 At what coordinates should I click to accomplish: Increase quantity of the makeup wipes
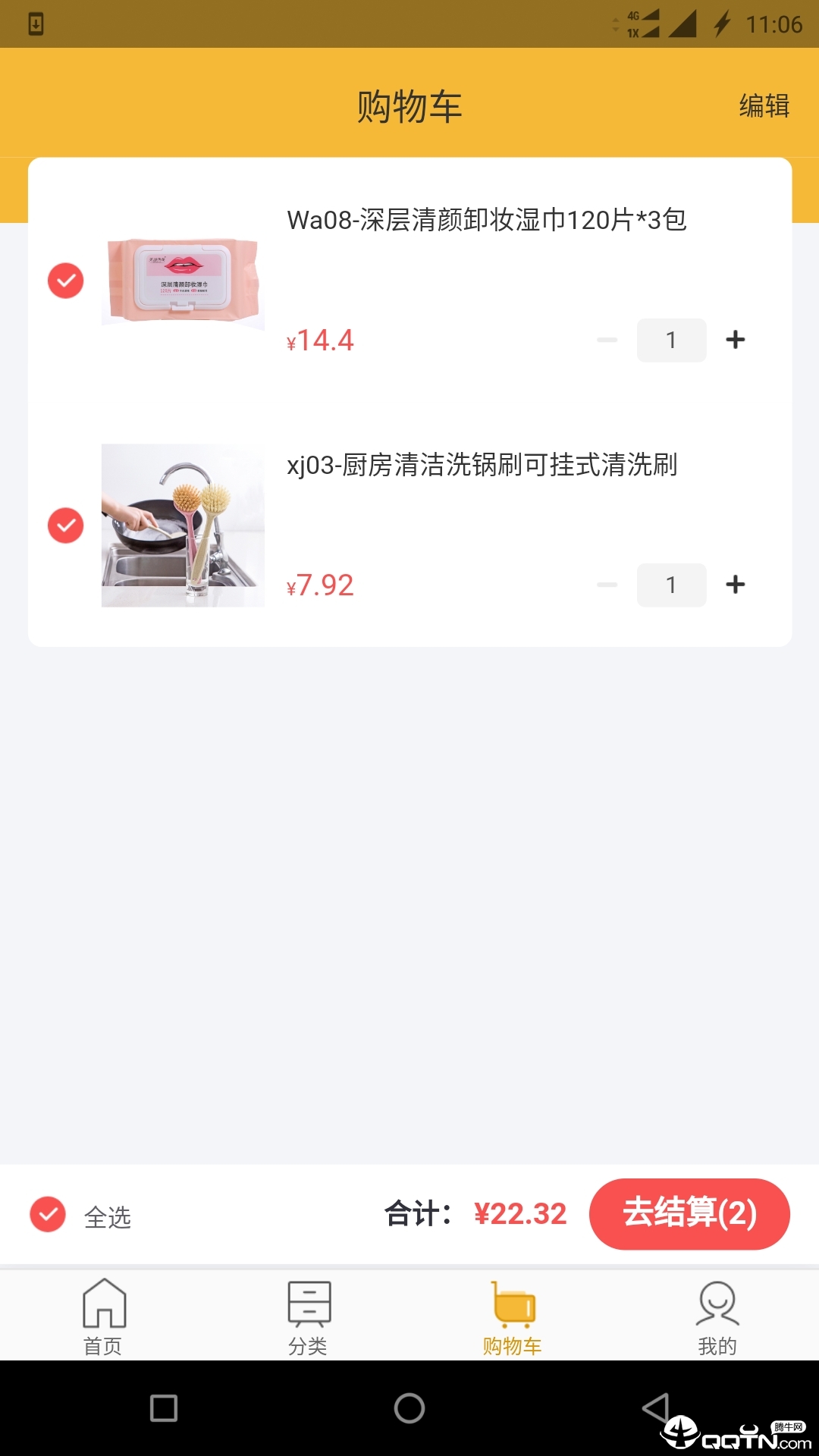[x=734, y=340]
